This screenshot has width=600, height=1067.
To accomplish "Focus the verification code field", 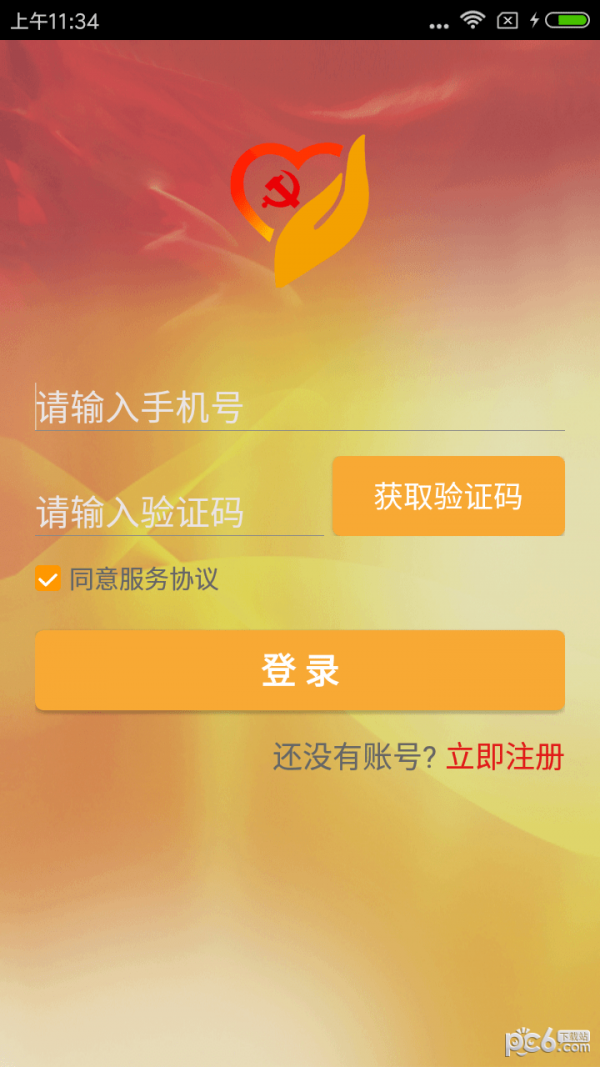I will (180, 512).
